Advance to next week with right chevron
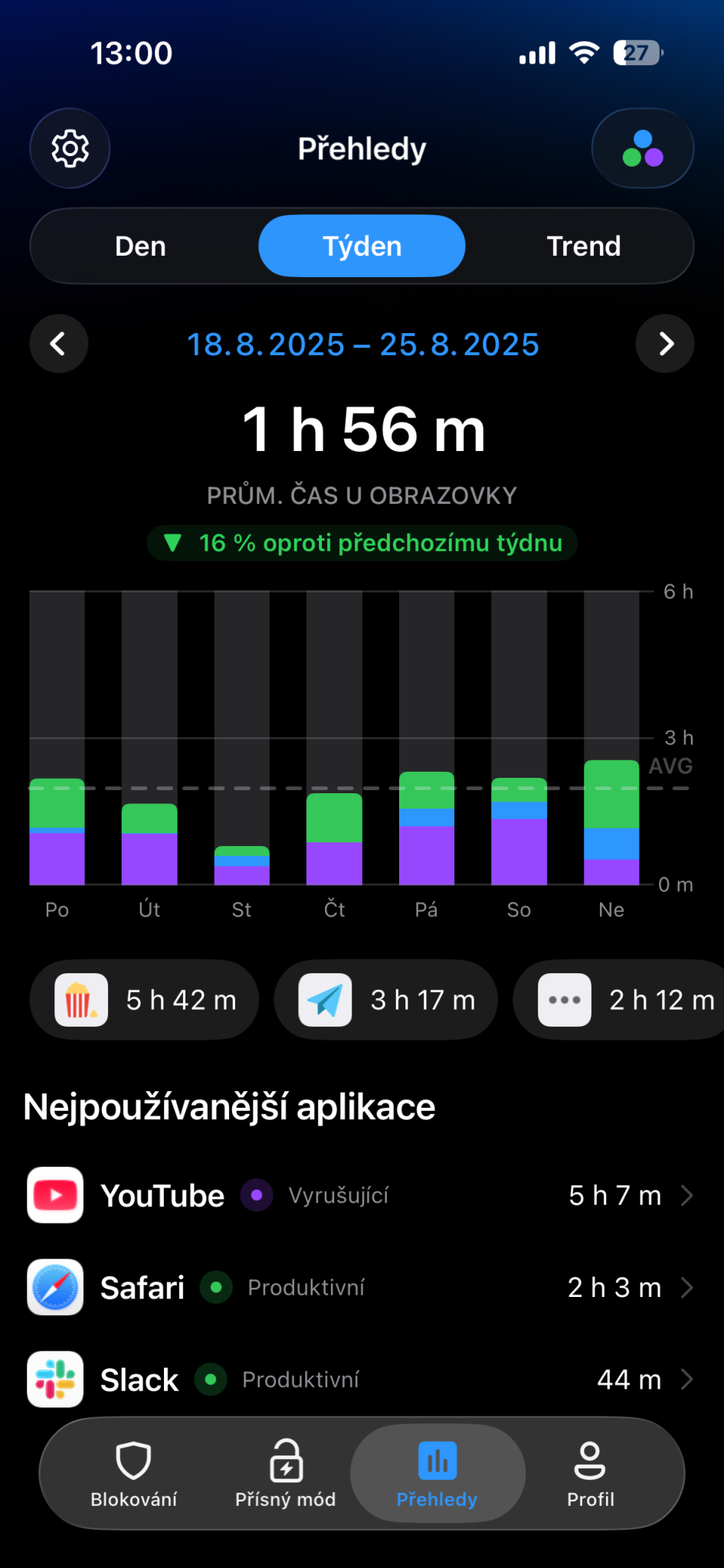Screen dimensions: 724x1568 [x=665, y=344]
